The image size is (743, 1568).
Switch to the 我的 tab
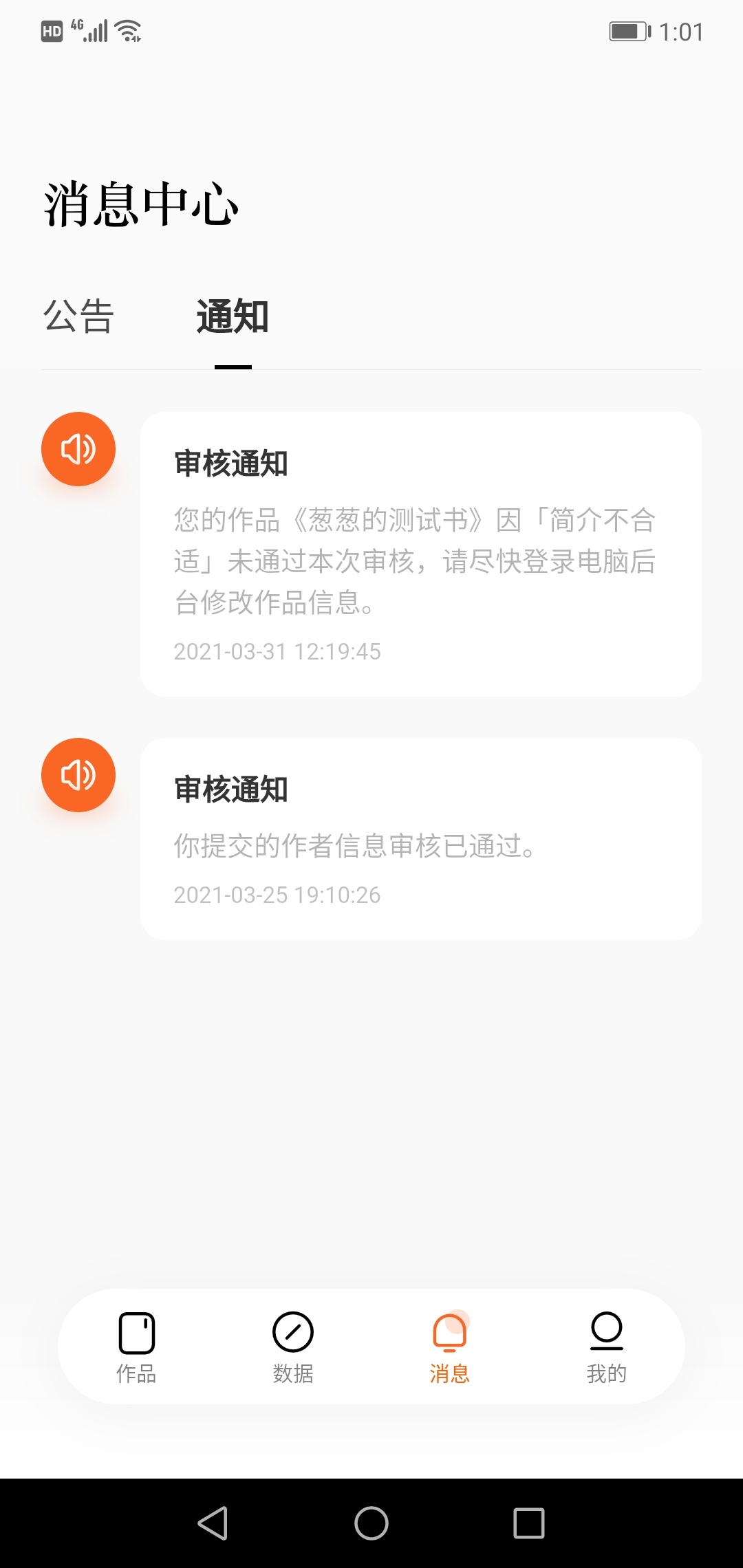coord(607,1347)
